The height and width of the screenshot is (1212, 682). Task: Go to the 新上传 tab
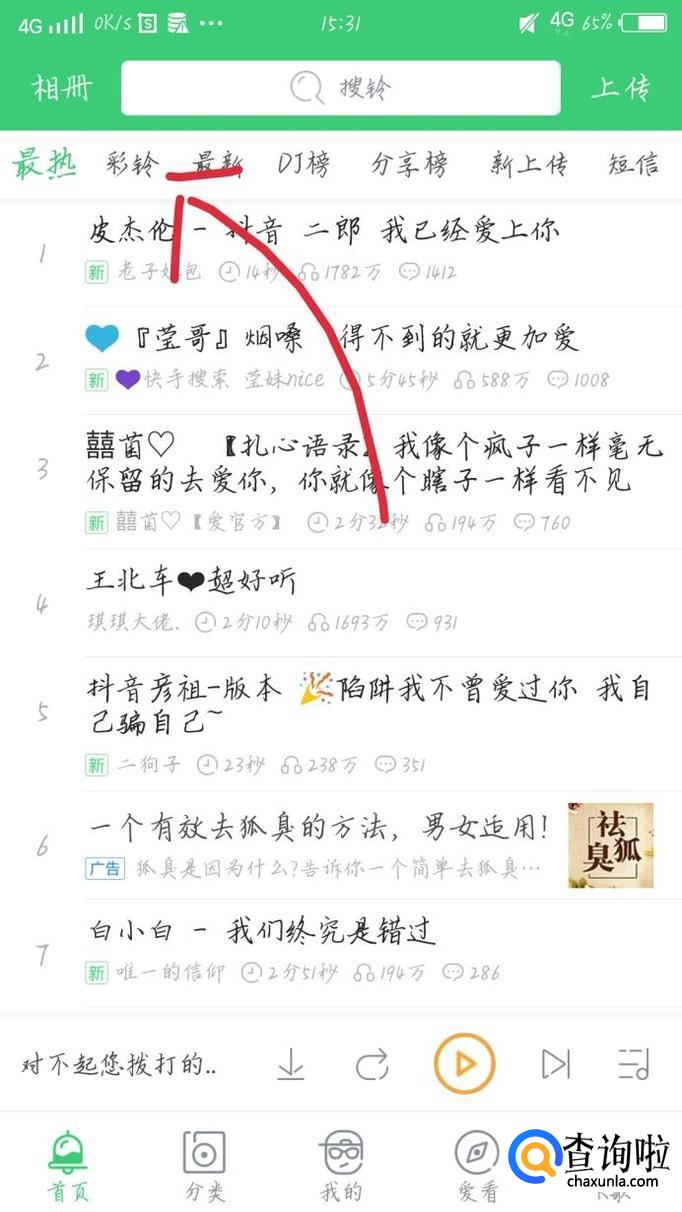tap(528, 163)
